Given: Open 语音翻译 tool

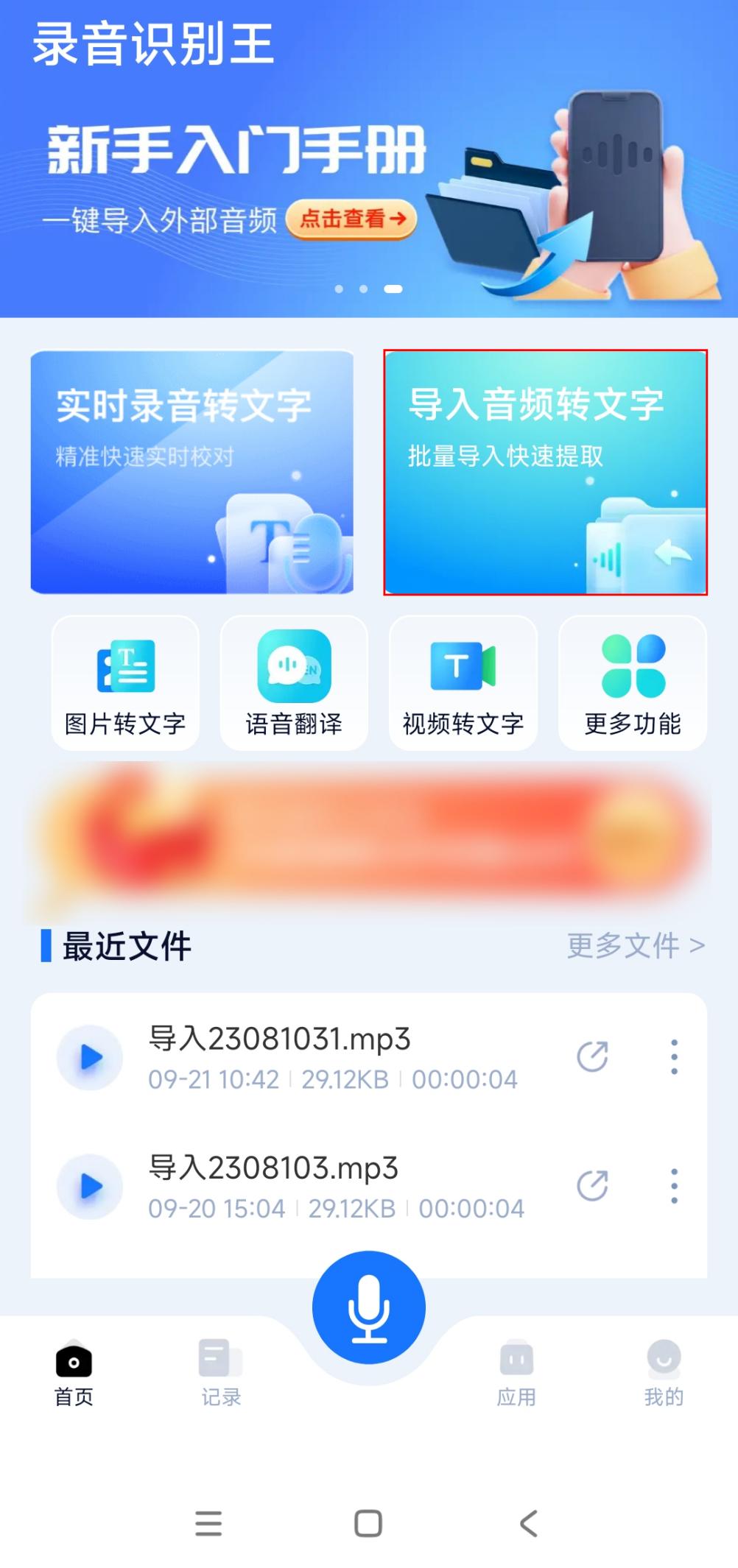Looking at the screenshot, I should coord(294,683).
